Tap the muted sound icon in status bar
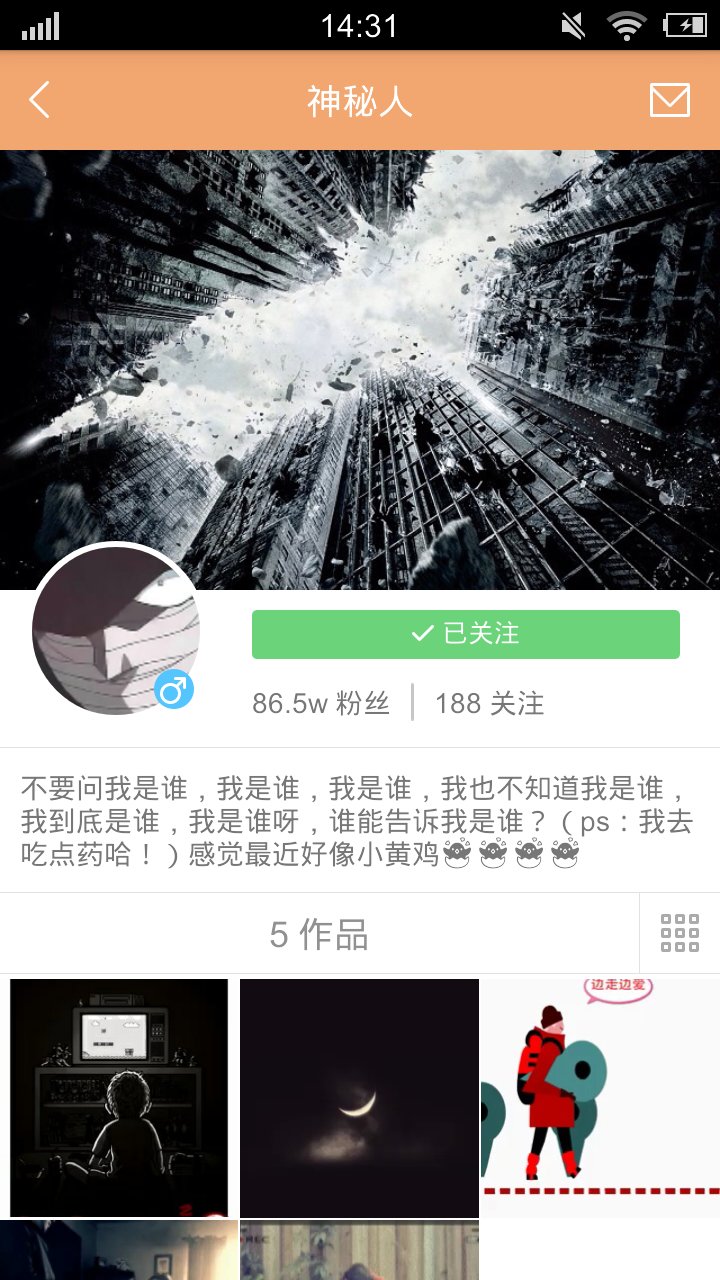Viewport: 720px width, 1280px height. point(572,25)
